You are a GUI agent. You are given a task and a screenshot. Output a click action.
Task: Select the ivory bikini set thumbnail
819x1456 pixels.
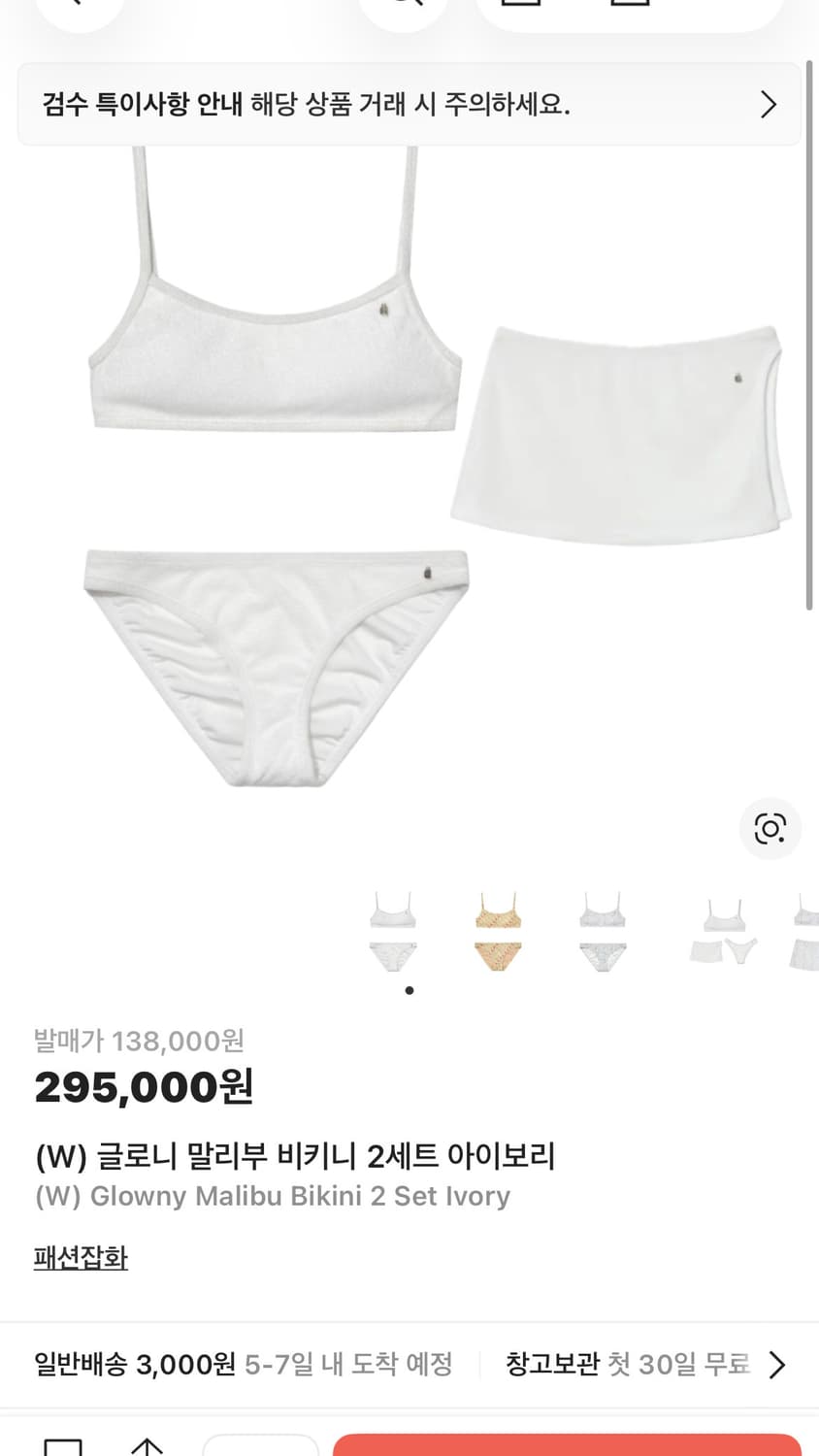click(x=391, y=932)
